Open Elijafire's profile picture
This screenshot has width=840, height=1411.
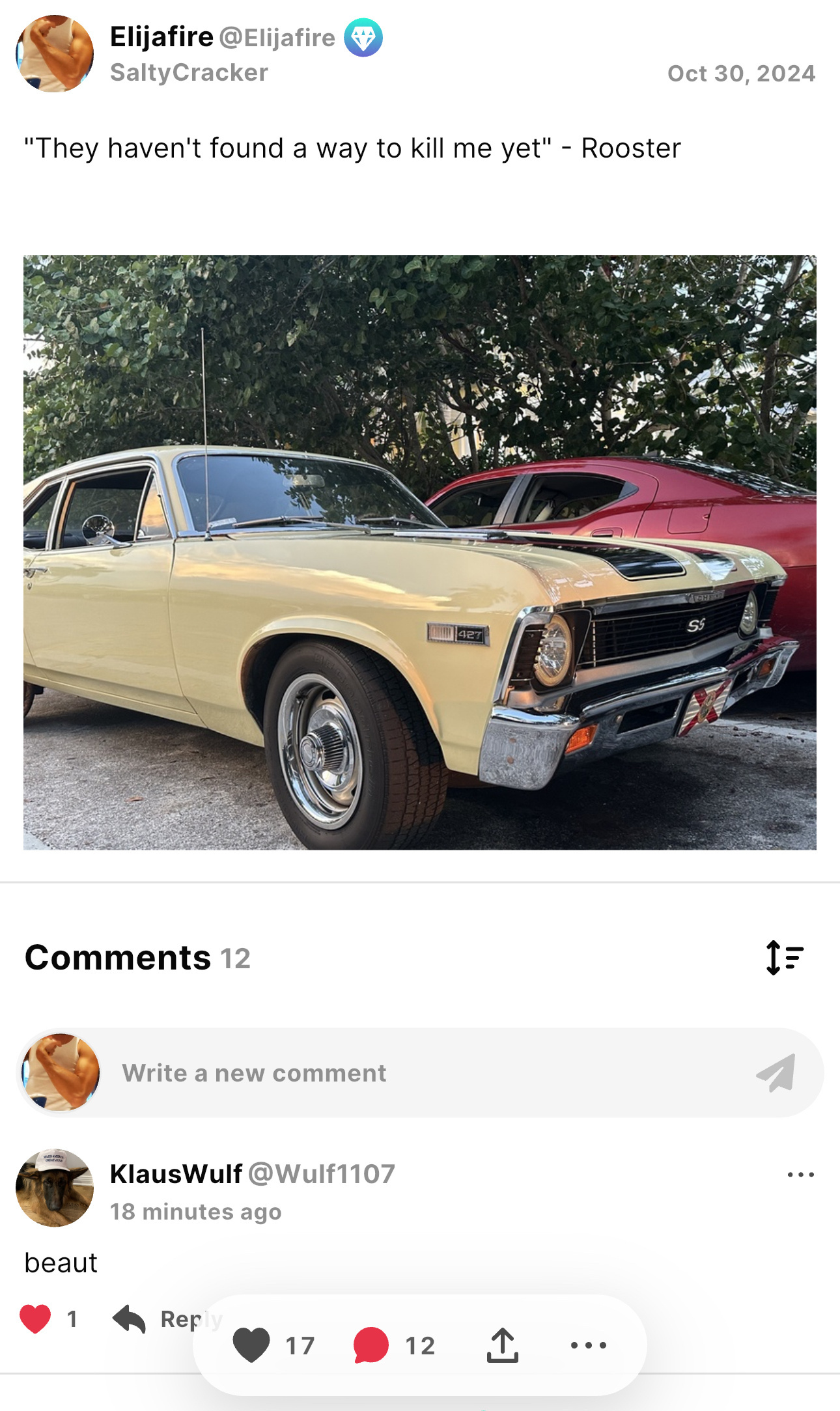[55, 54]
